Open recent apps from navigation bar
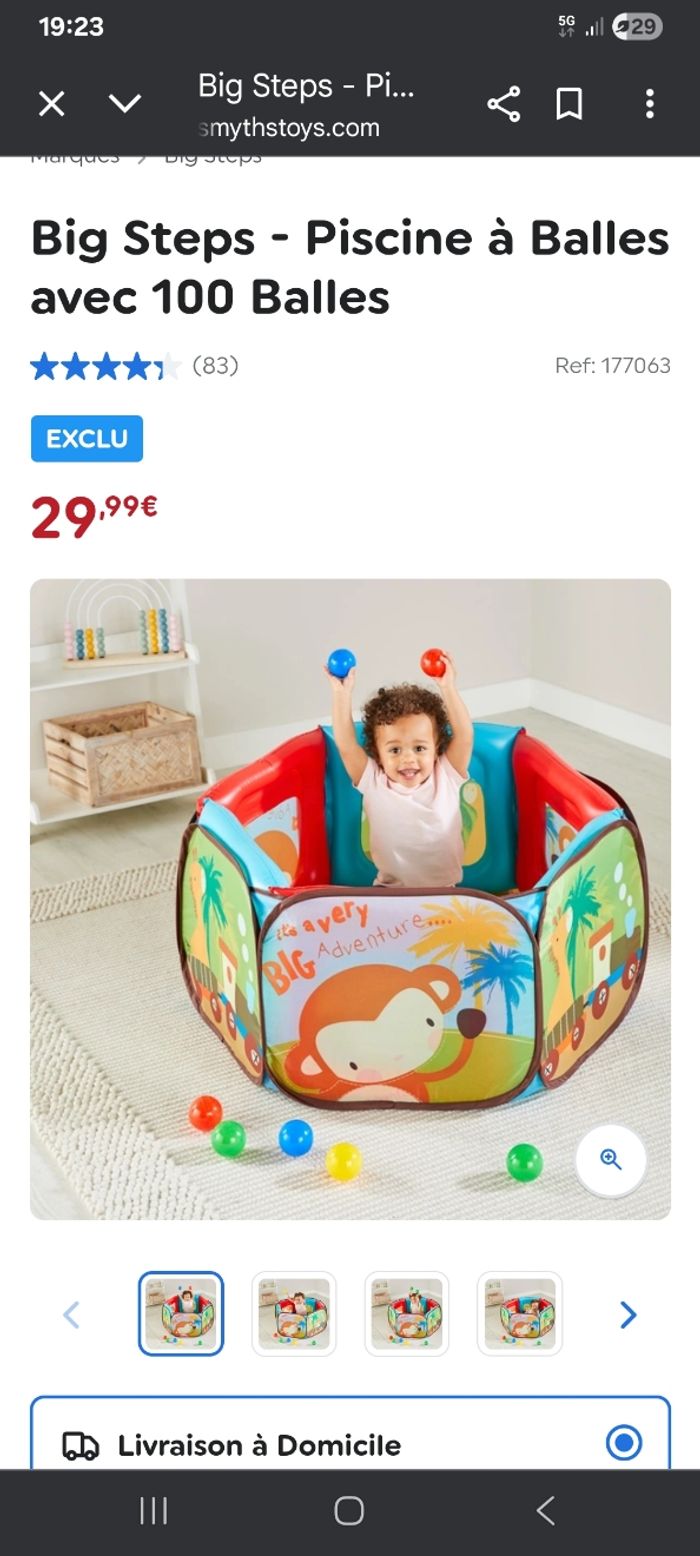The height and width of the screenshot is (1556, 700). click(x=153, y=1510)
